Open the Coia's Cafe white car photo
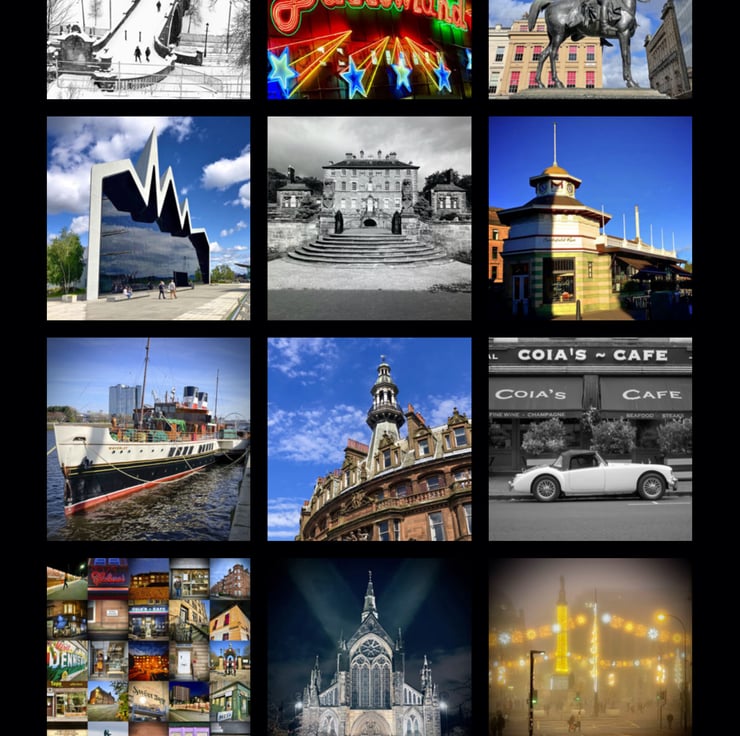Image resolution: width=740 pixels, height=736 pixels. (x=590, y=439)
